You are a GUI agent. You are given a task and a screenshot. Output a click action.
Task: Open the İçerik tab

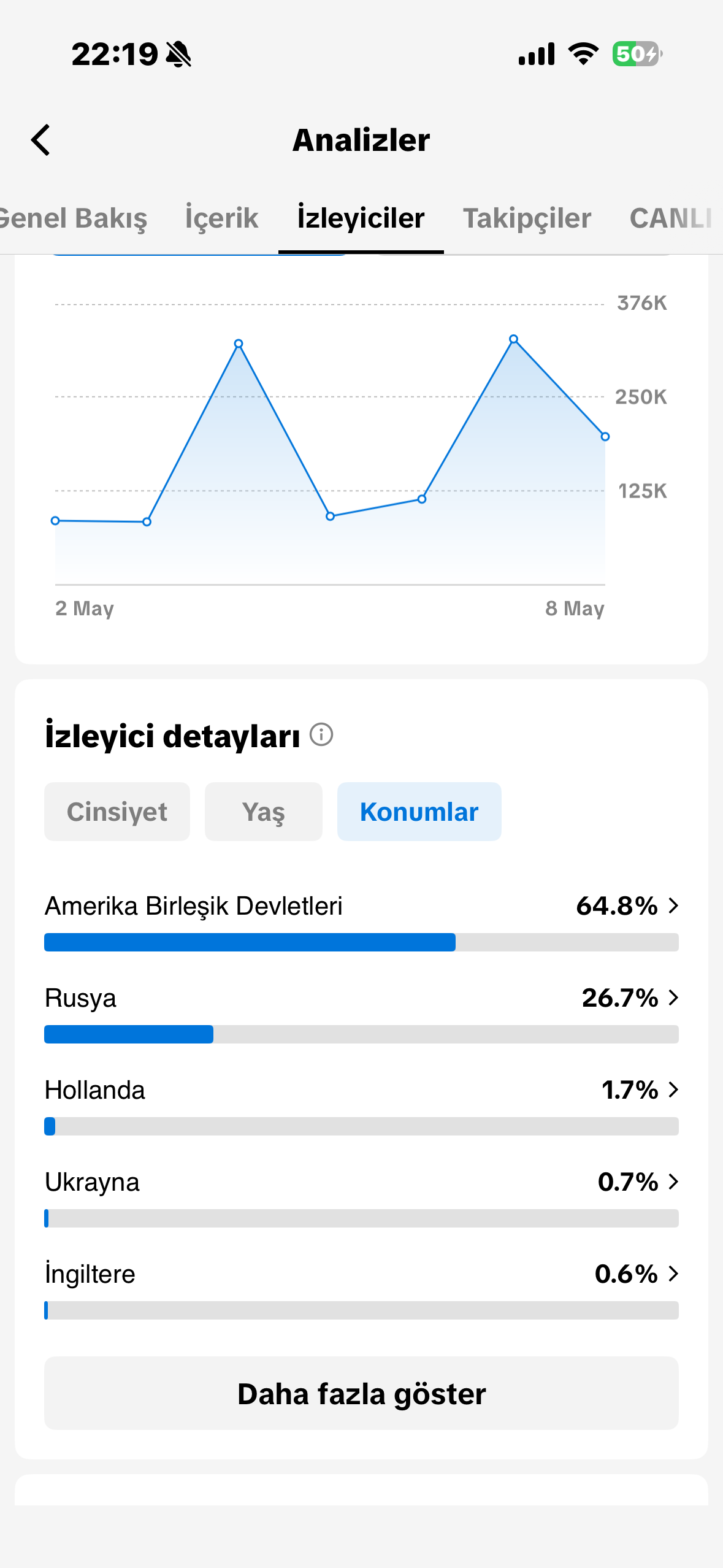[x=222, y=218]
